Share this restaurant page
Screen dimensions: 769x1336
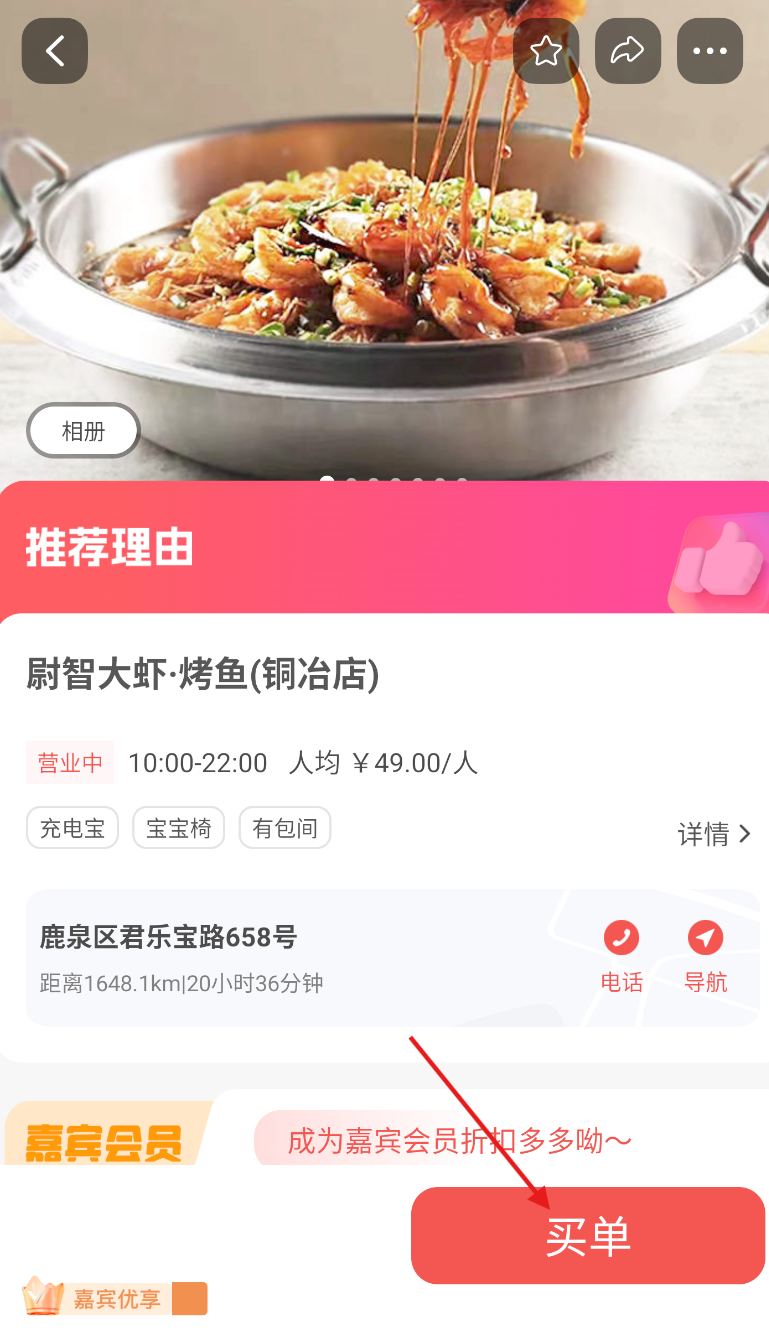click(628, 51)
